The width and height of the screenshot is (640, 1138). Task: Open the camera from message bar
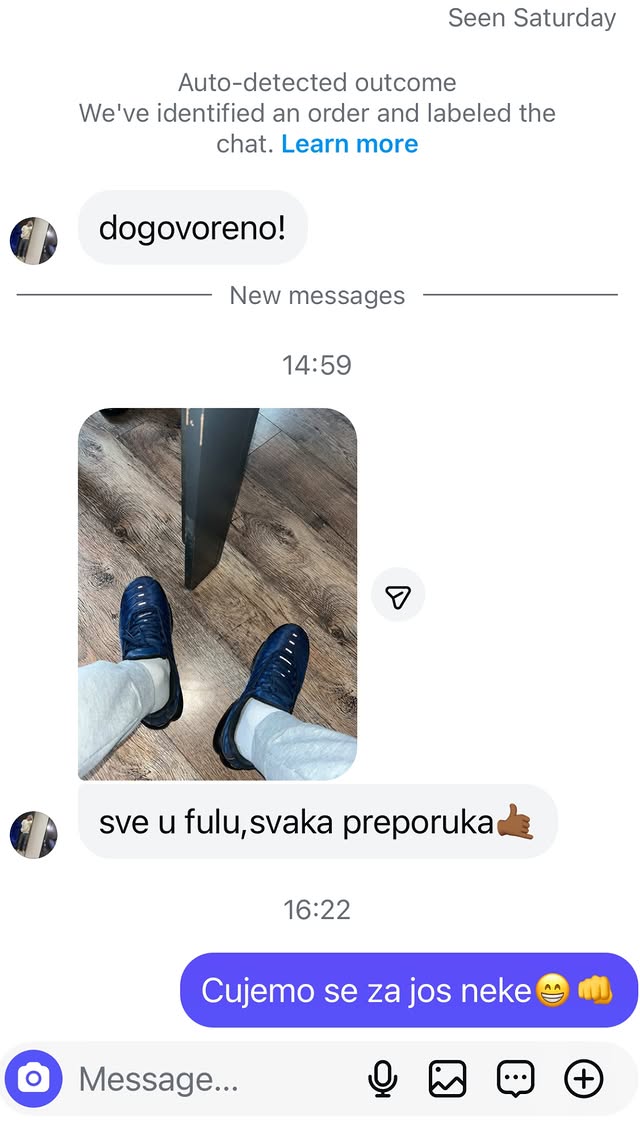click(x=34, y=1079)
